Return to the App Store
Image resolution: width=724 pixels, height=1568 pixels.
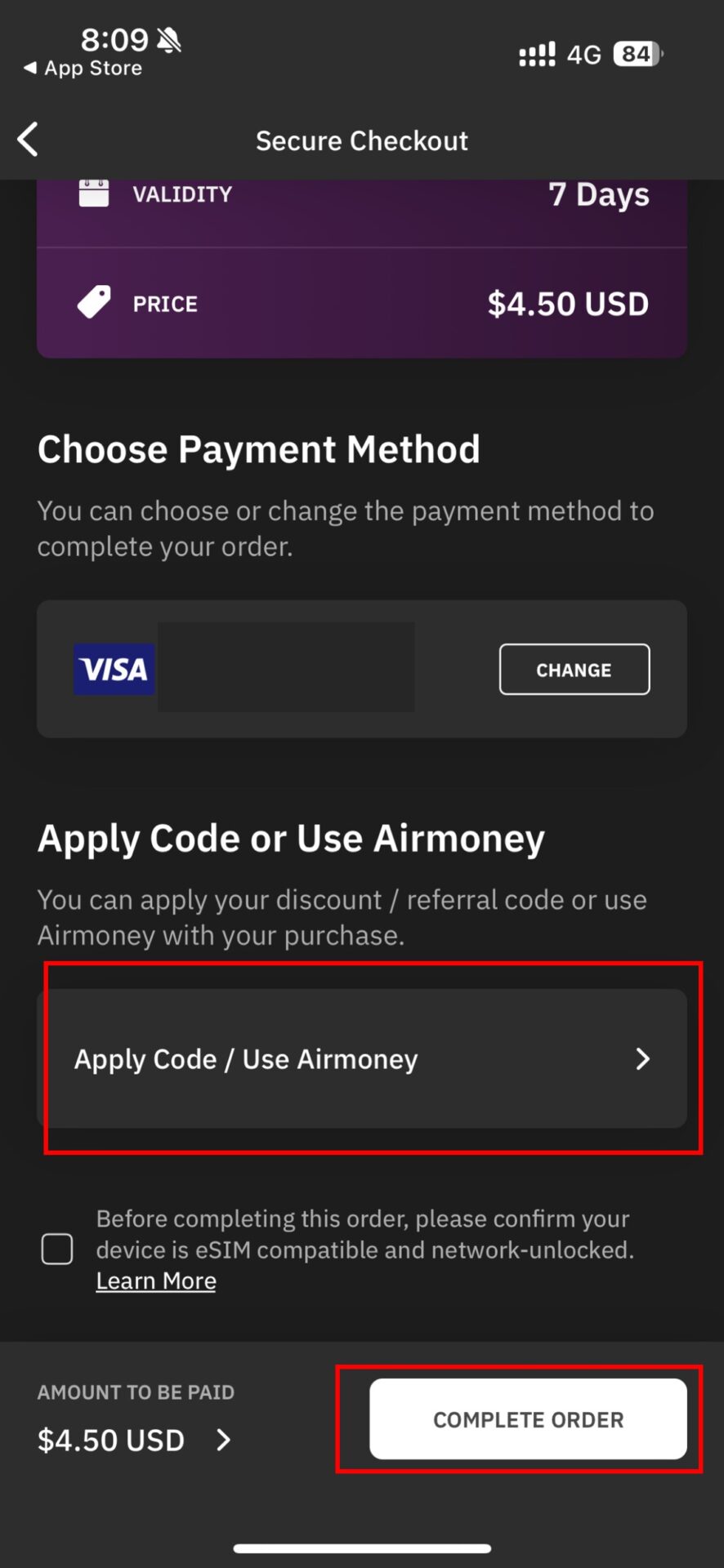tap(83, 69)
